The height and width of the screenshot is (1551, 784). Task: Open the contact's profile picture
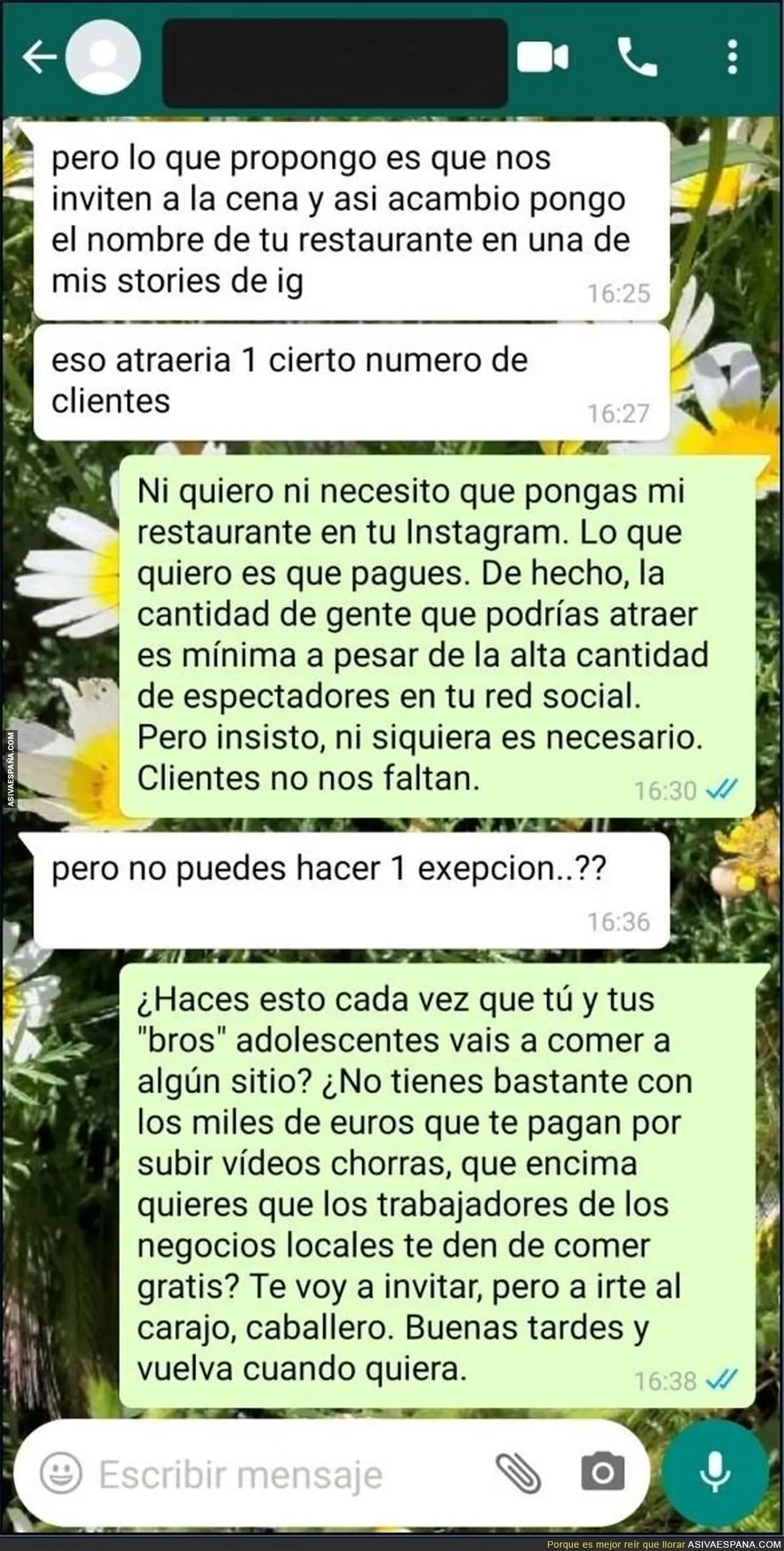(103, 58)
